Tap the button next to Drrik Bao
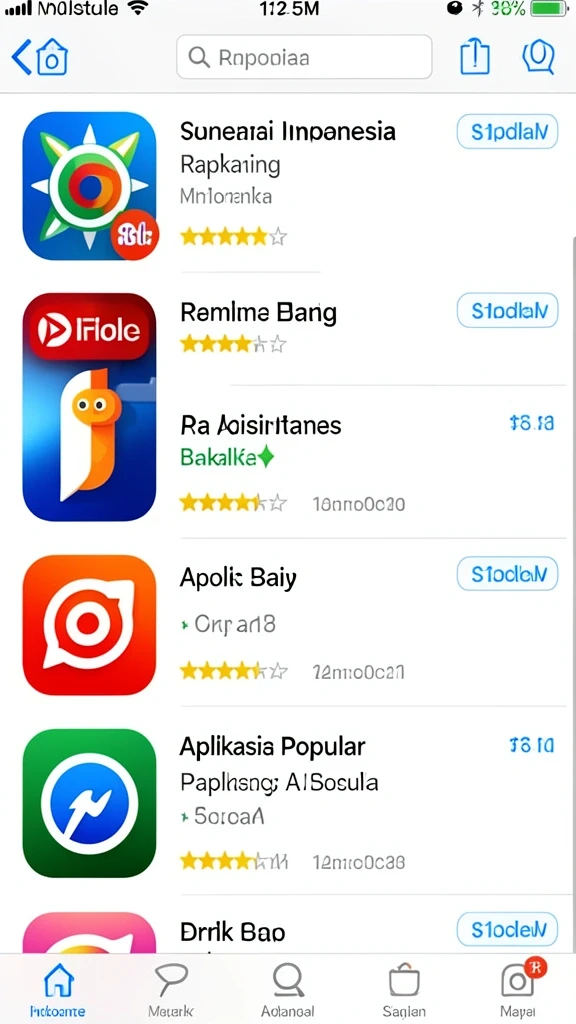This screenshot has width=576, height=1024. coord(507,929)
